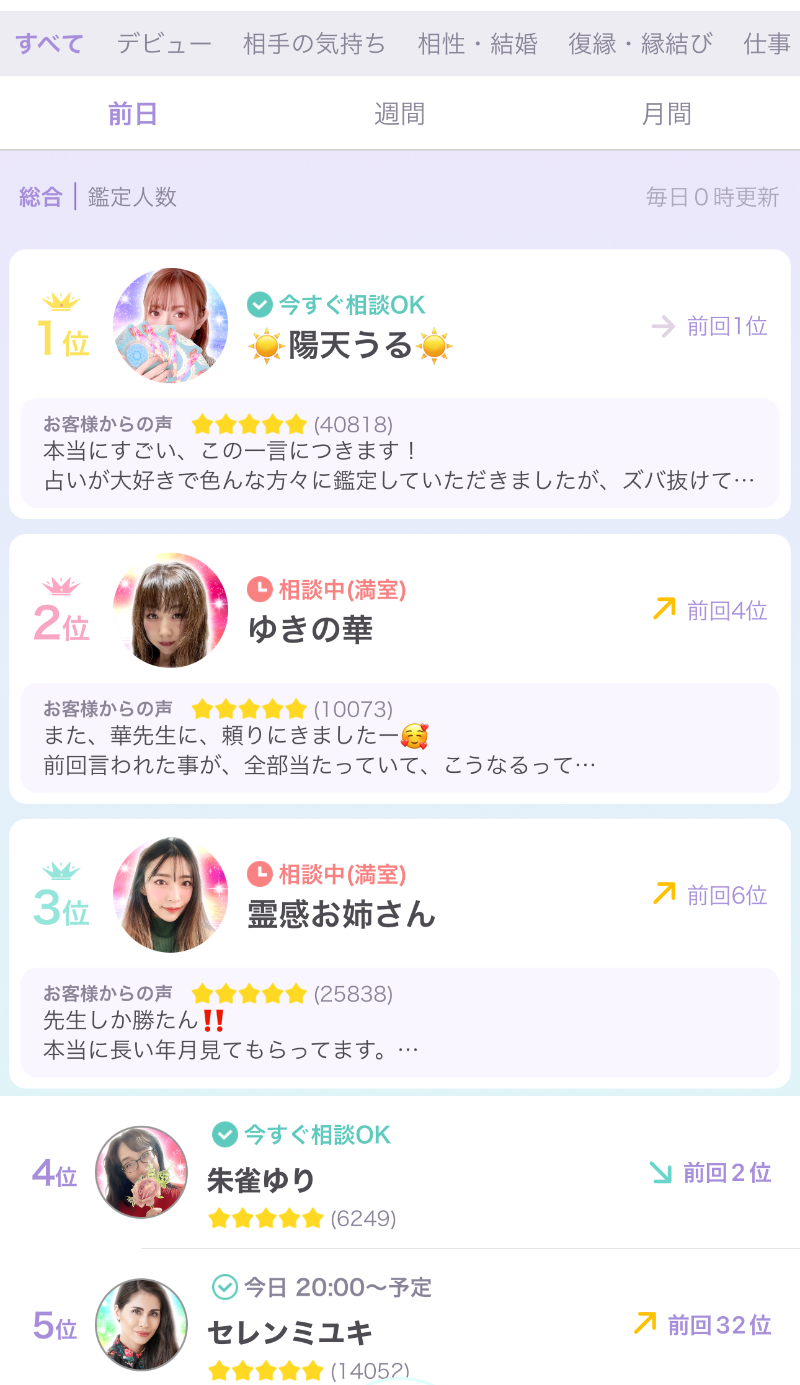Sort ranking by 総合

(x=41, y=197)
